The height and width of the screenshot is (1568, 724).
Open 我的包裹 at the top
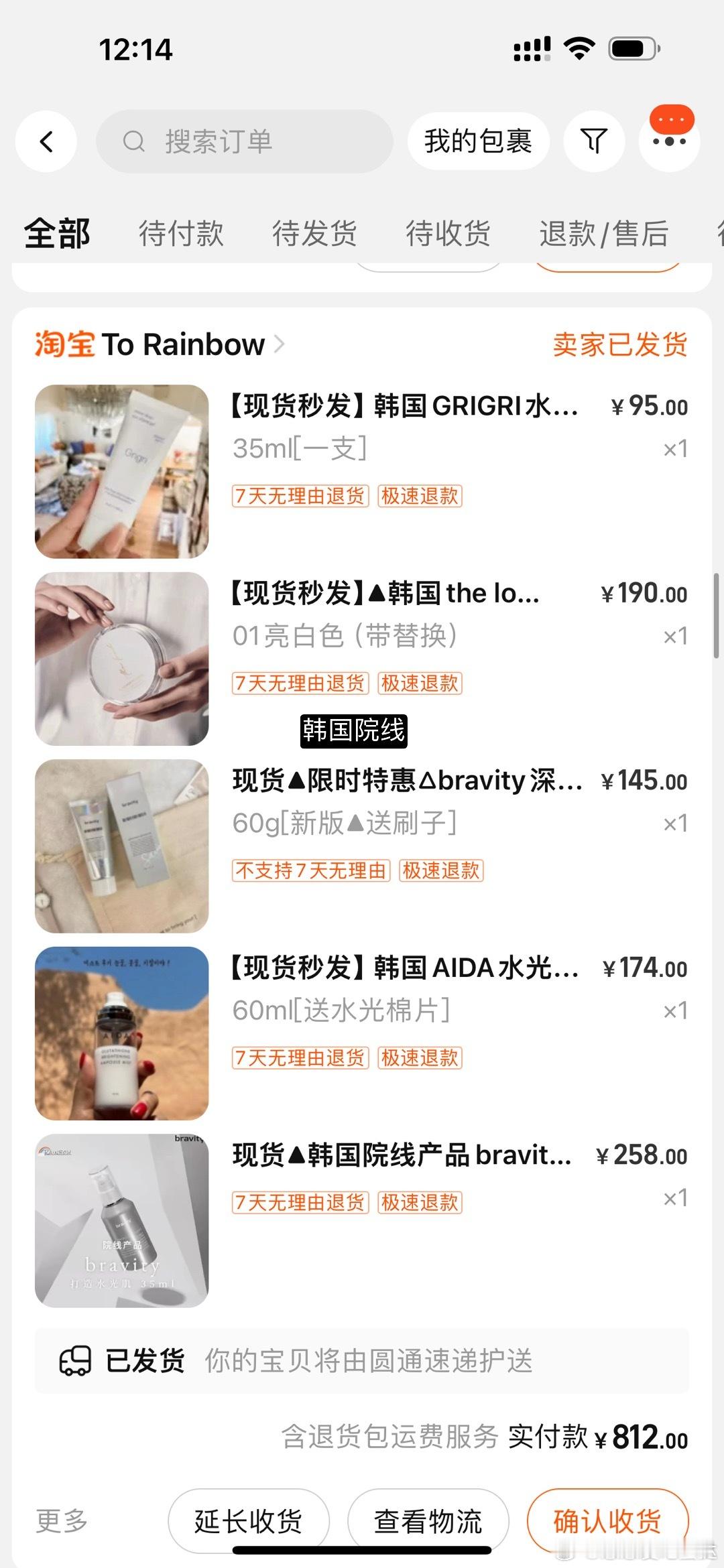[x=478, y=141]
